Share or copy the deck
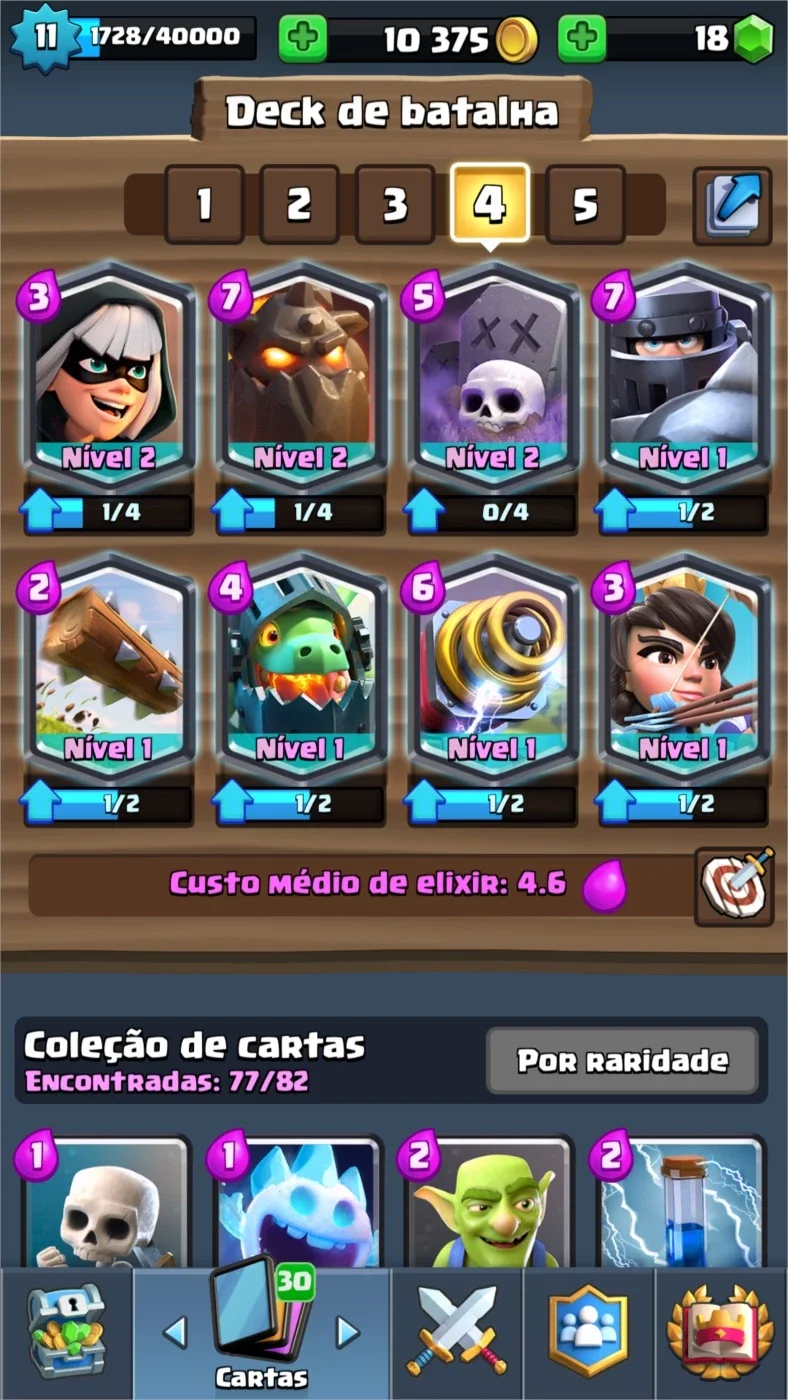Screen dimensions: 788x1400 coord(733,206)
